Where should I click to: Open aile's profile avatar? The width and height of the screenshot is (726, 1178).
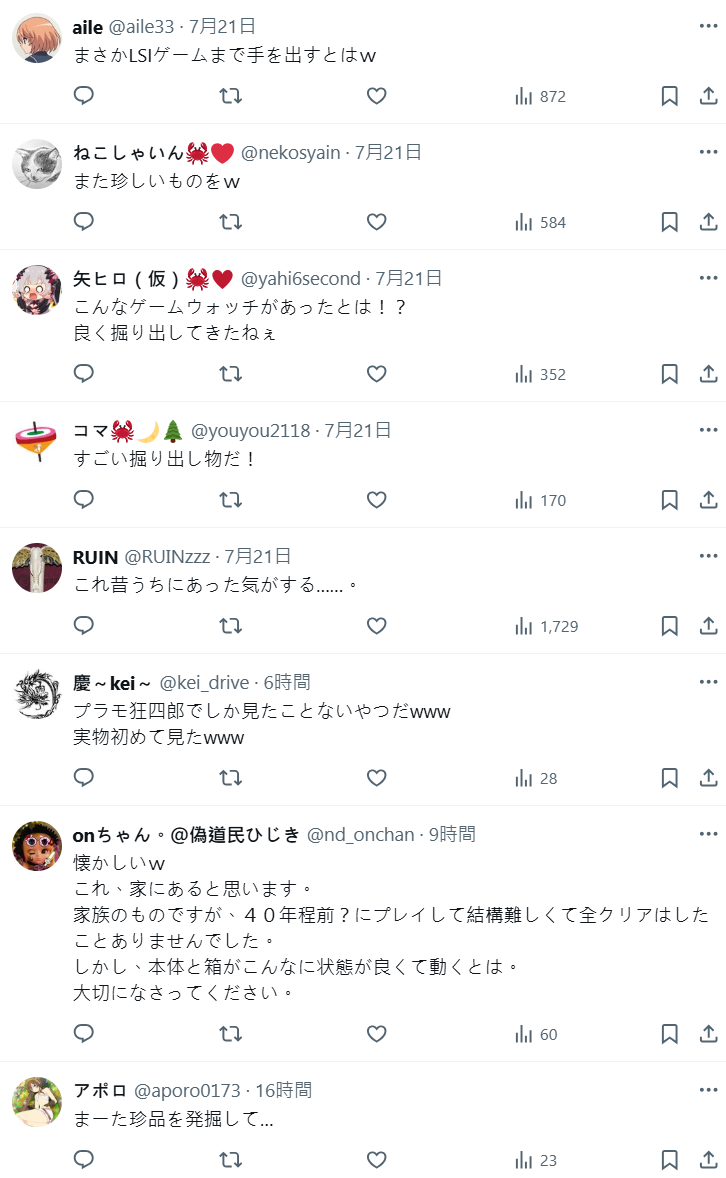(x=37, y=38)
